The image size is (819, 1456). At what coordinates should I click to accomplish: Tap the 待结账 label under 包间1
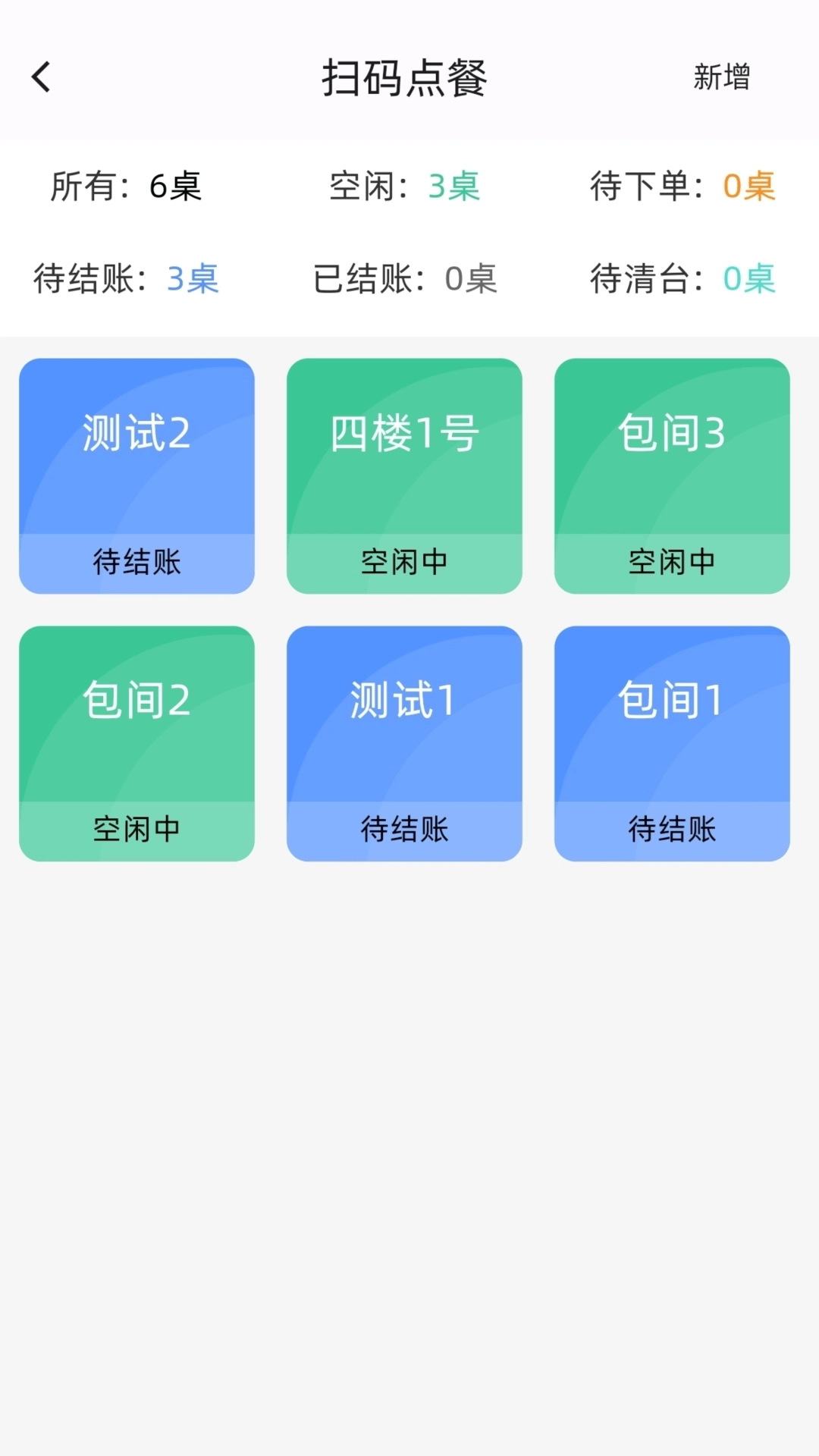[672, 830]
